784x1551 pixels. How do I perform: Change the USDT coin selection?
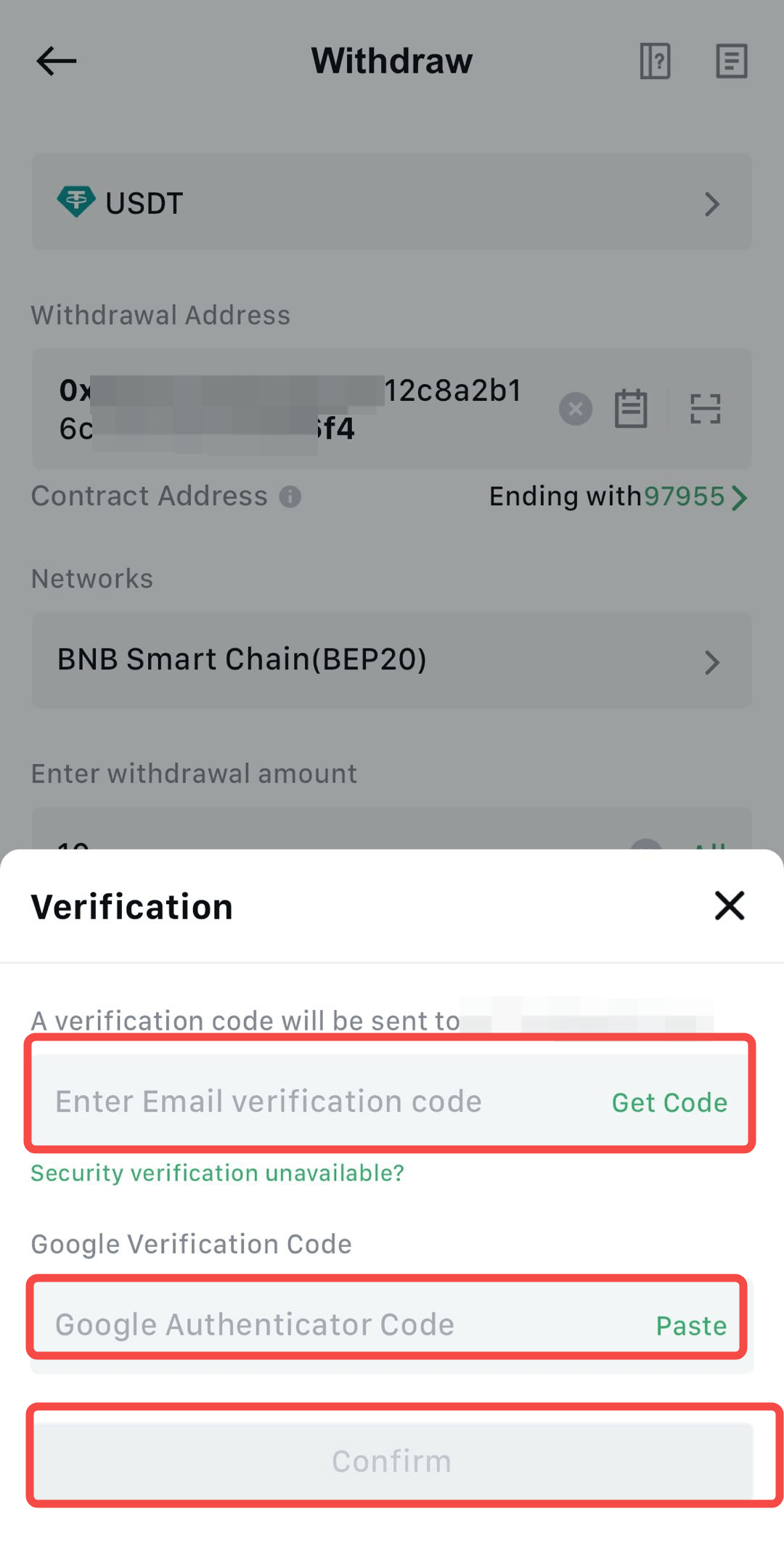point(392,203)
